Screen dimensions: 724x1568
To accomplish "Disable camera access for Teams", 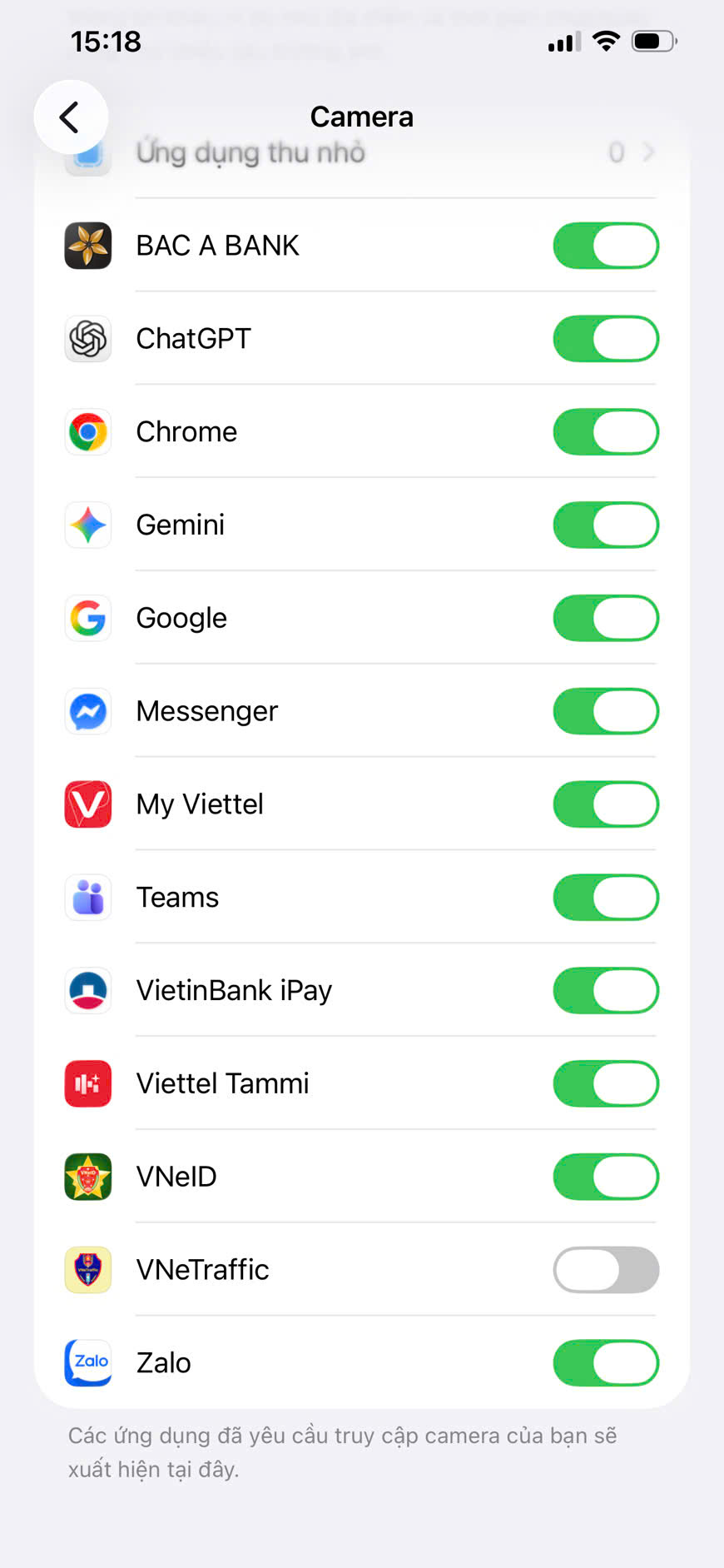I will point(606,898).
